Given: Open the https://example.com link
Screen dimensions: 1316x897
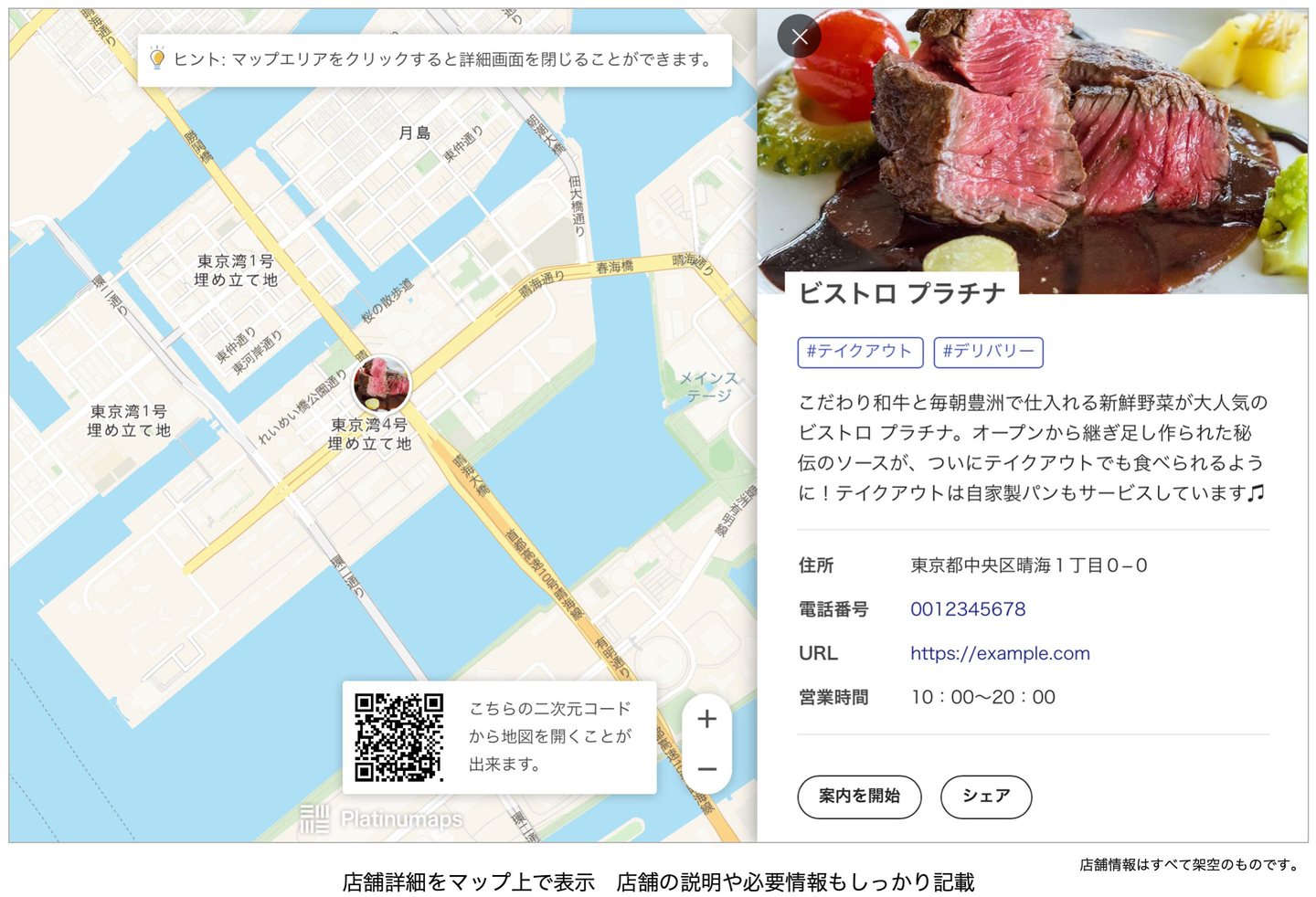Looking at the screenshot, I should [999, 653].
